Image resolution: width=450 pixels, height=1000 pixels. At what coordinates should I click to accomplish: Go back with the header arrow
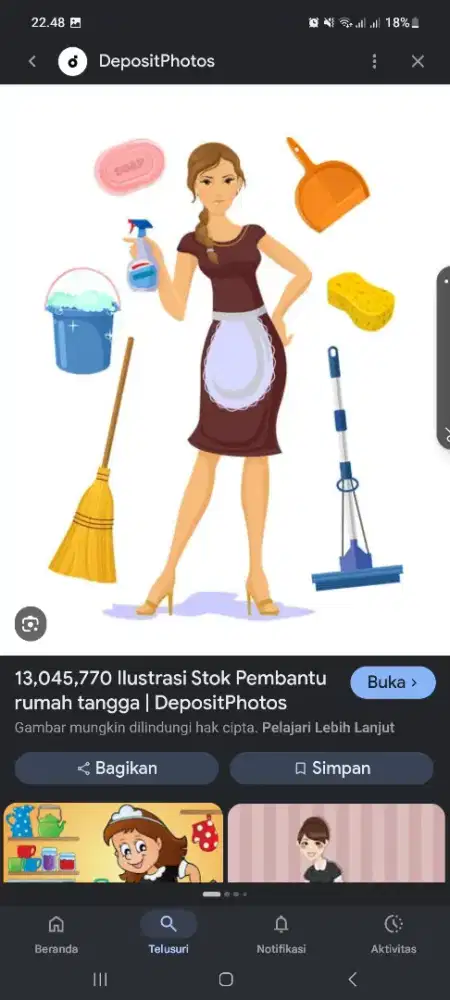tap(33, 61)
